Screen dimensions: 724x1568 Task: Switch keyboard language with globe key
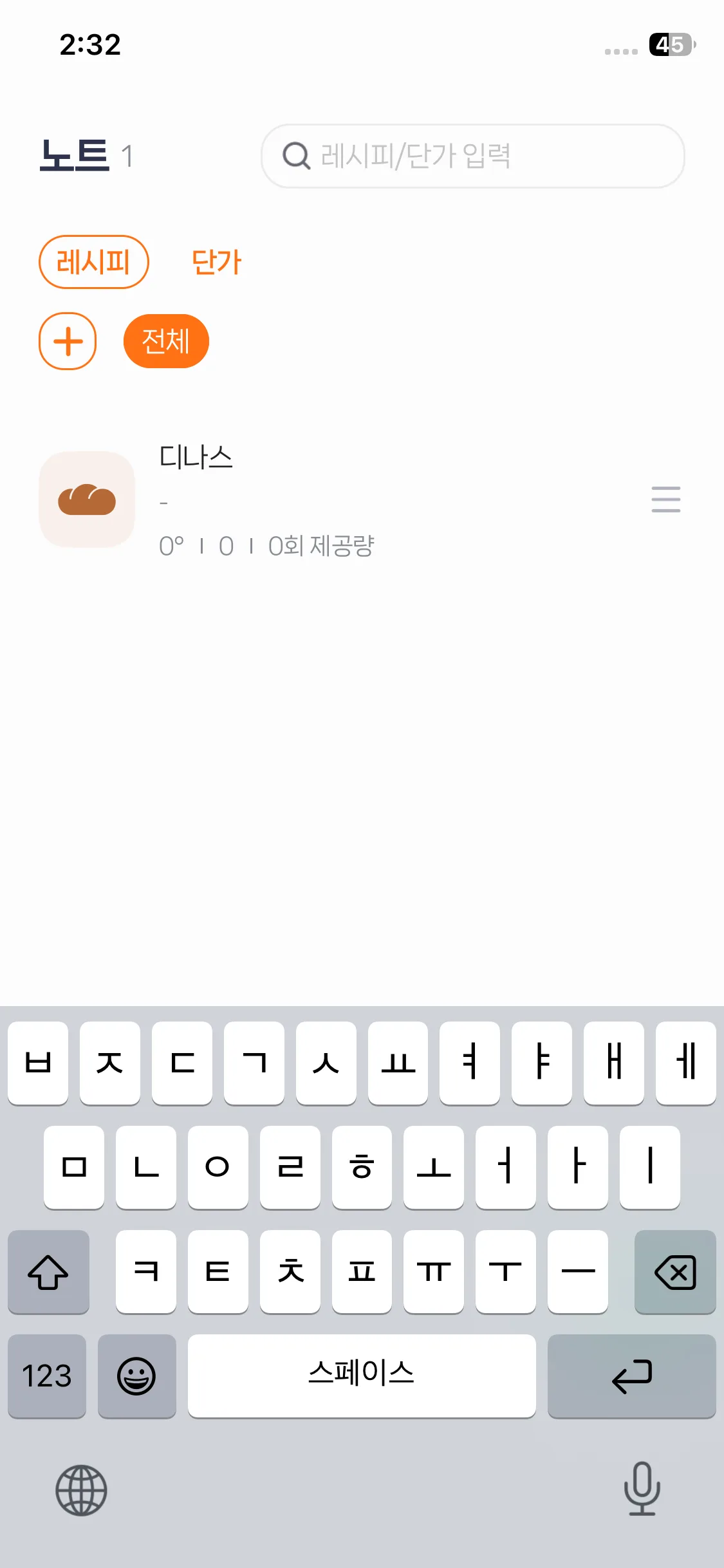click(x=81, y=1489)
